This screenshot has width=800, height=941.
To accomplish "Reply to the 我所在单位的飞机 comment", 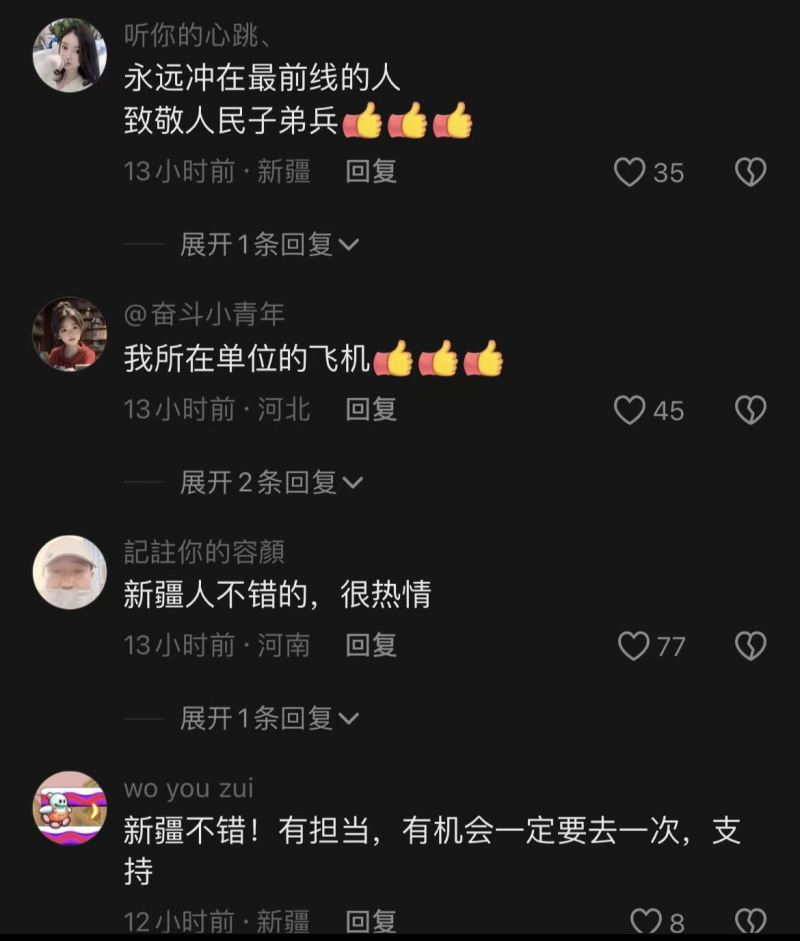I will [x=371, y=409].
